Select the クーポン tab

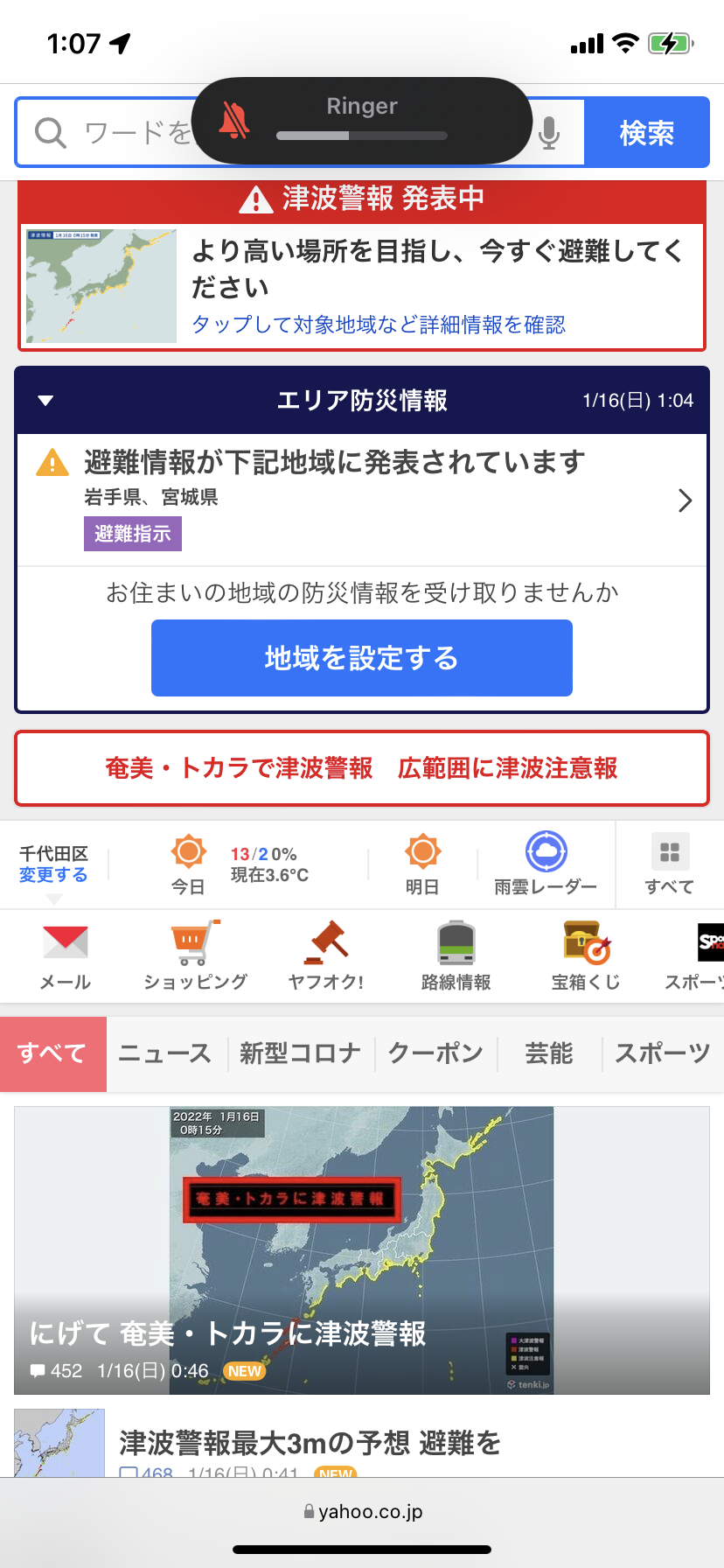pos(435,1053)
